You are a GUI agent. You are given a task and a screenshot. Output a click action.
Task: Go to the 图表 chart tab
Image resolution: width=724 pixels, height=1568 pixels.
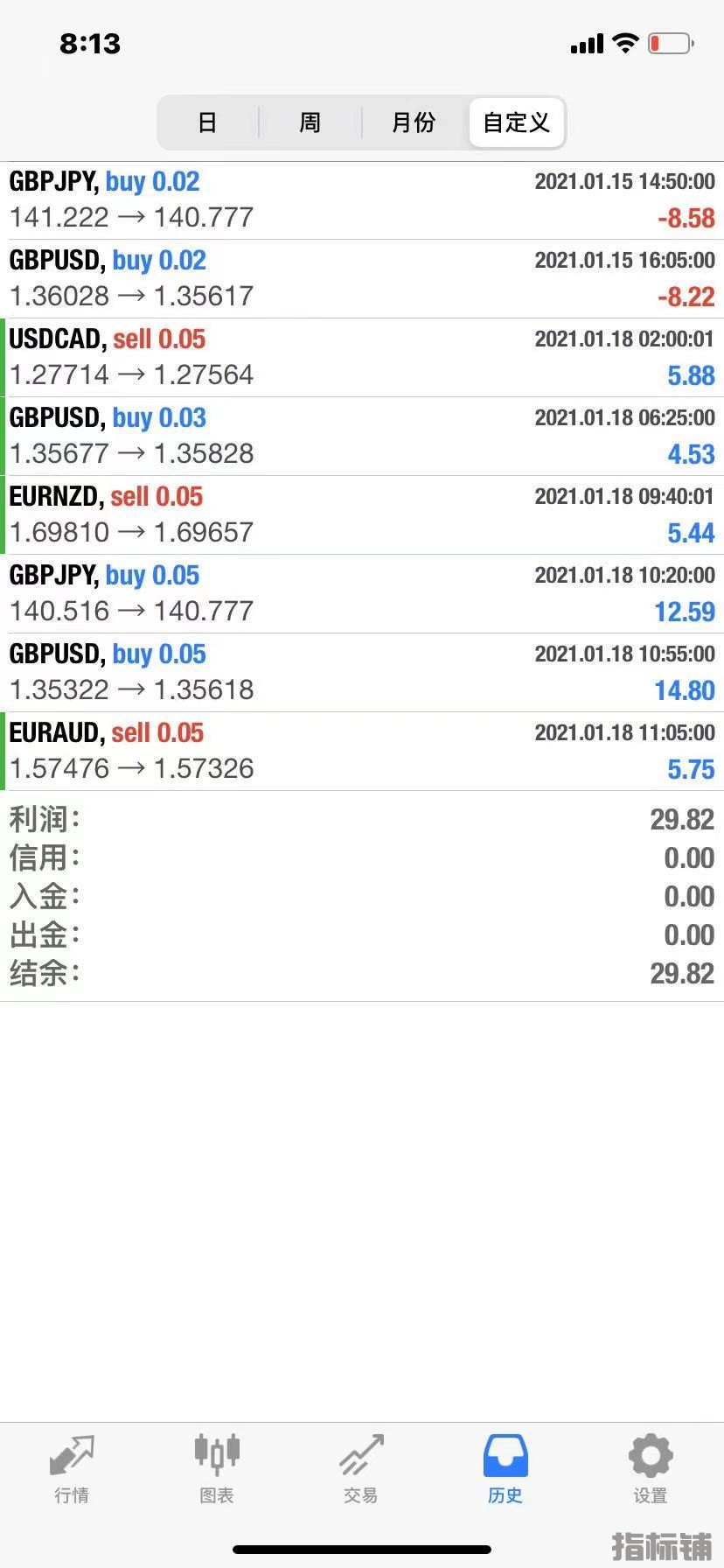tap(216, 1469)
